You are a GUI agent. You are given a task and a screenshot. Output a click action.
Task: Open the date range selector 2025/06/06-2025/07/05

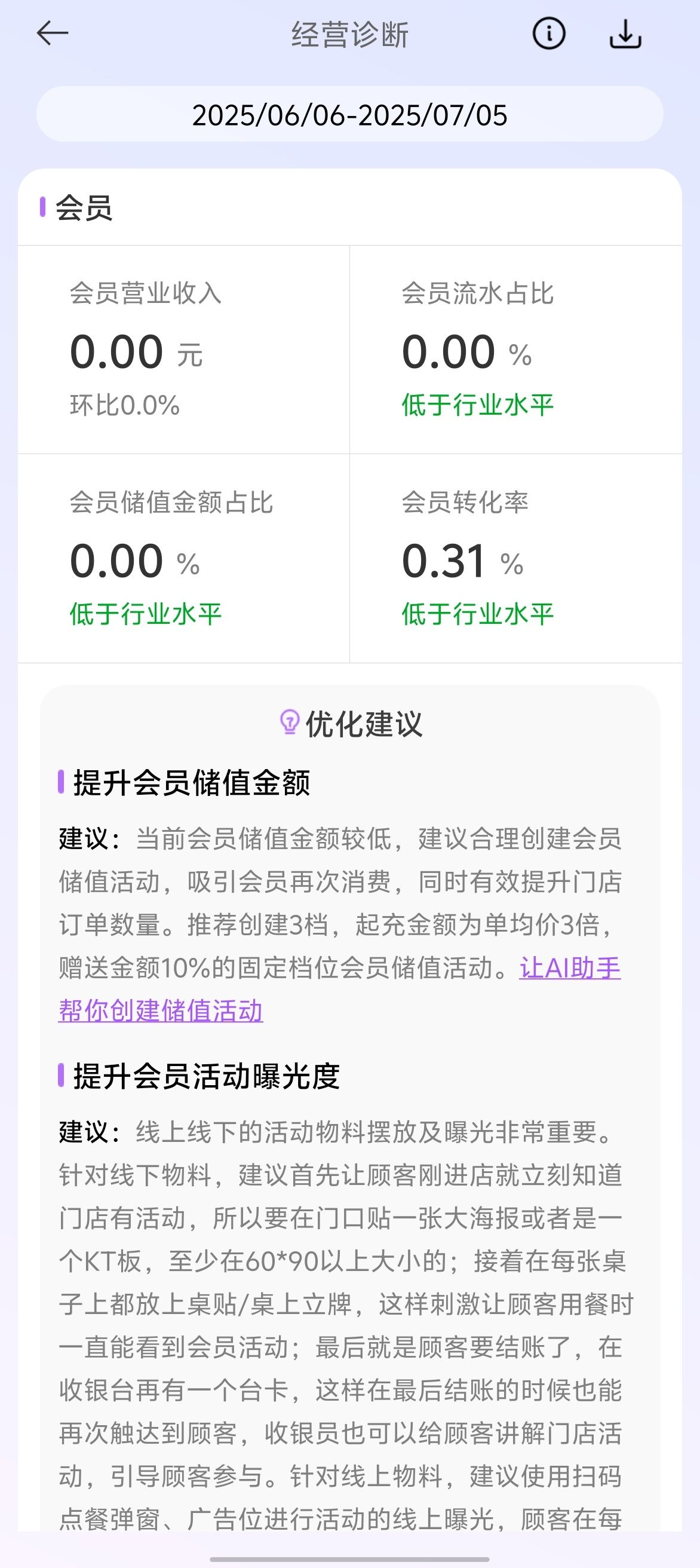point(349,115)
